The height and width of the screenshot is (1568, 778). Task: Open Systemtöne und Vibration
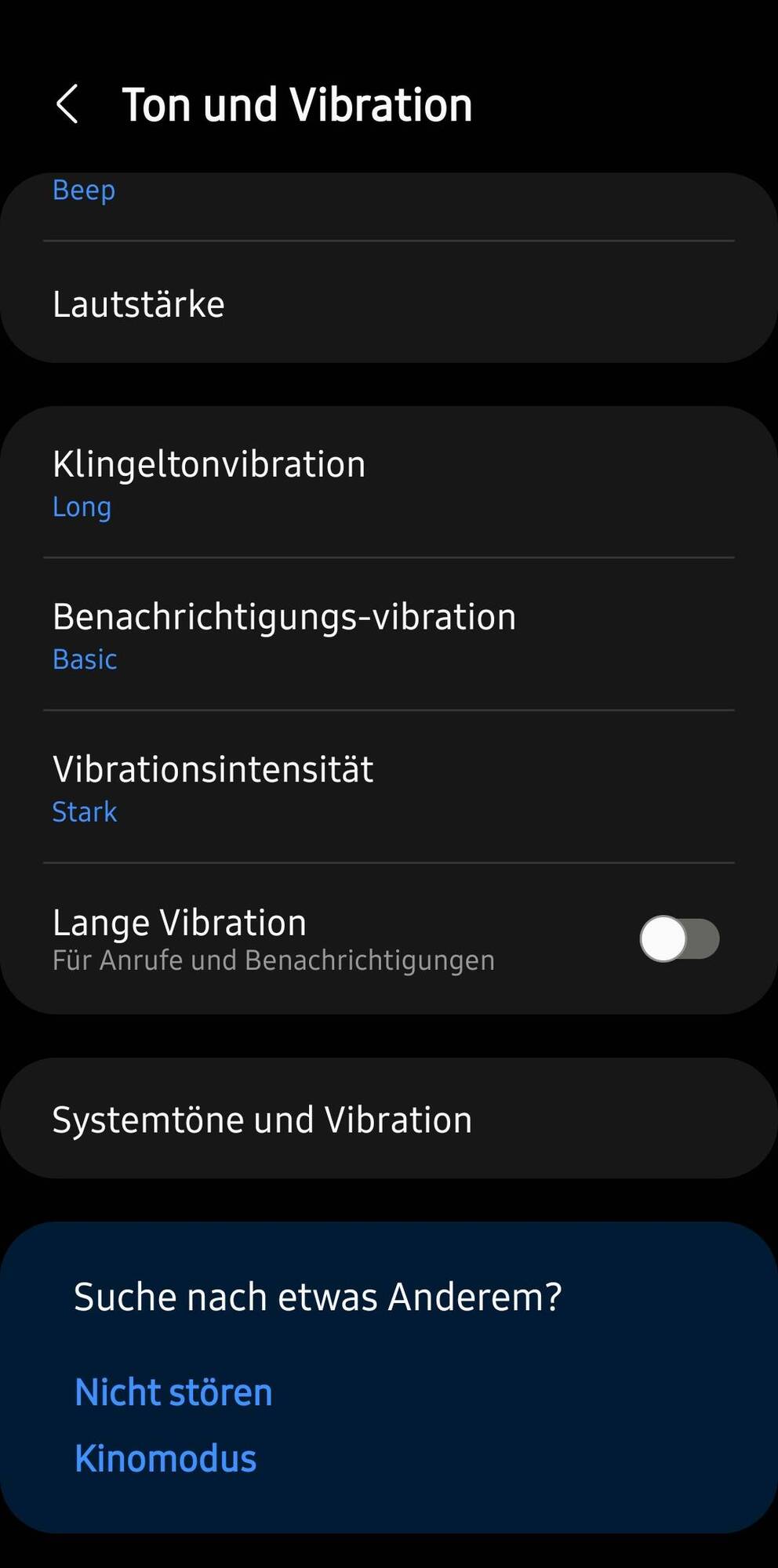(388, 1119)
